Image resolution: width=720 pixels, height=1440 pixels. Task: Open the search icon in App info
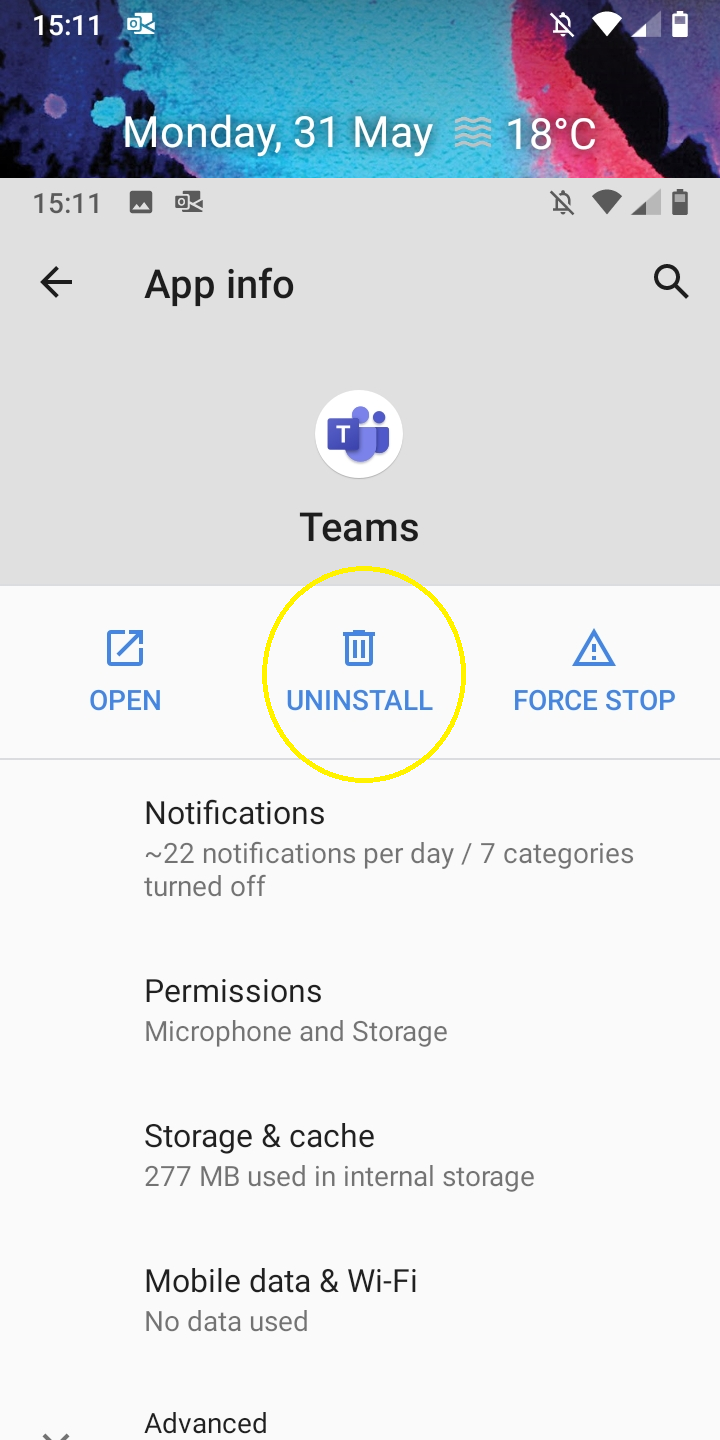coord(671,283)
